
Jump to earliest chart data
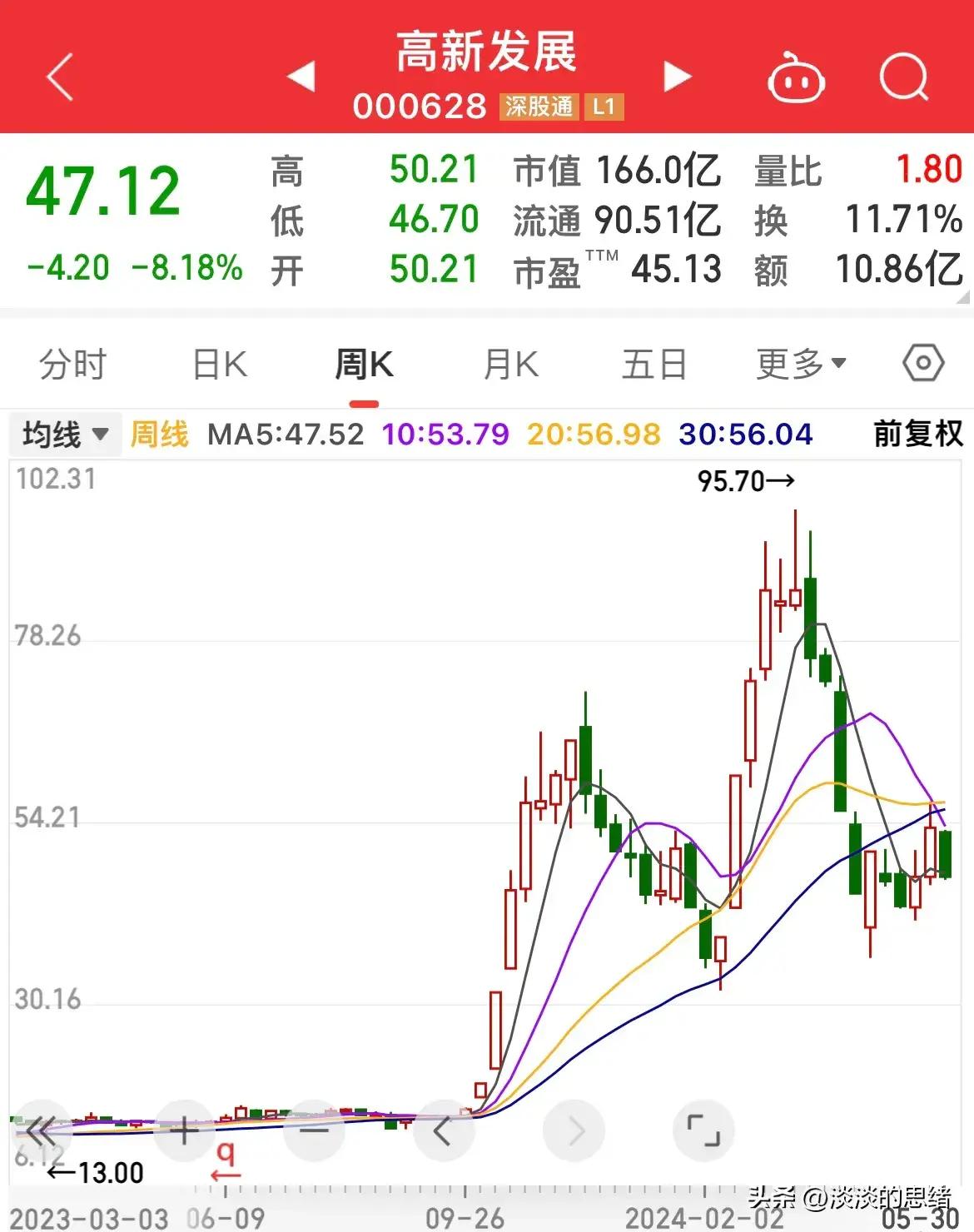point(42,1130)
